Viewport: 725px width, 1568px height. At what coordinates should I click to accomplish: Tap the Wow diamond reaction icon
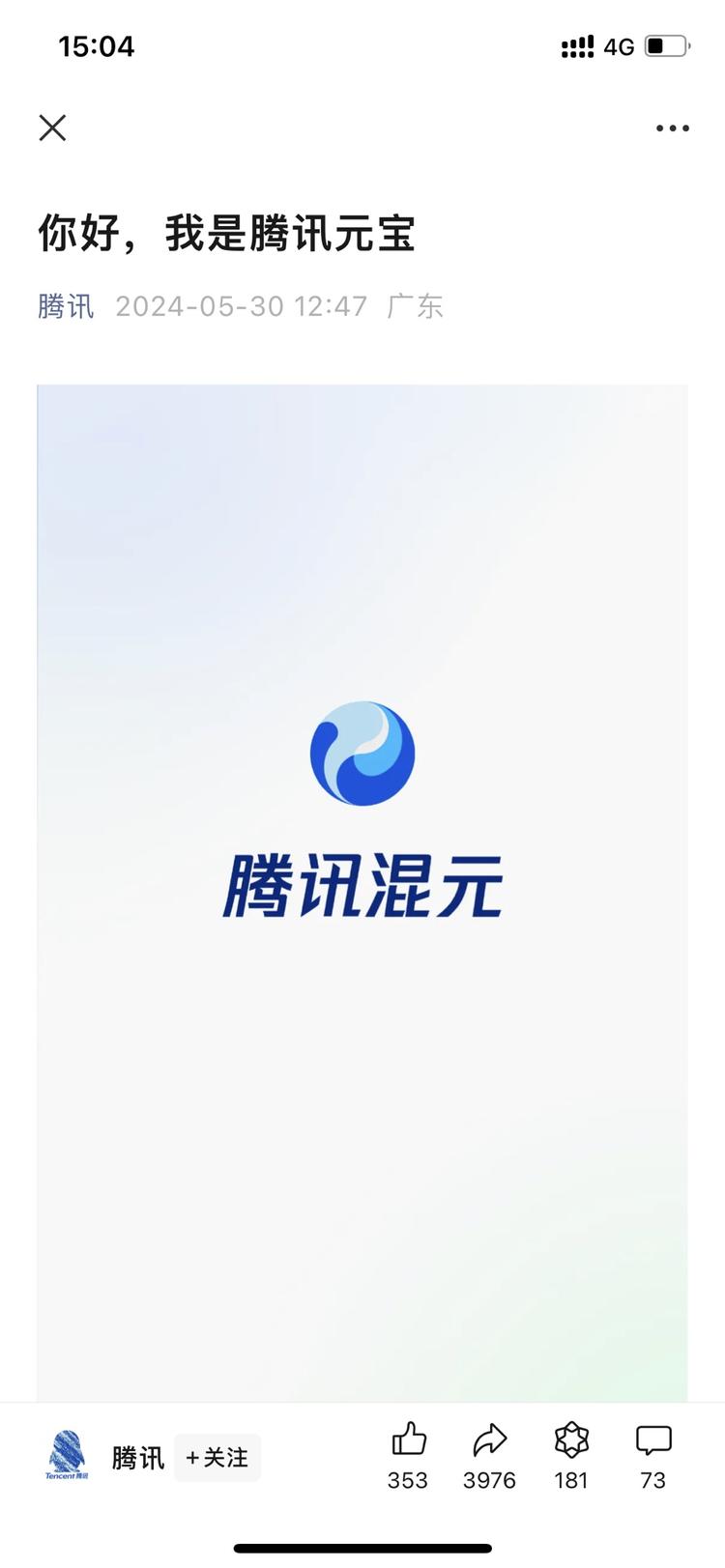tap(570, 1440)
